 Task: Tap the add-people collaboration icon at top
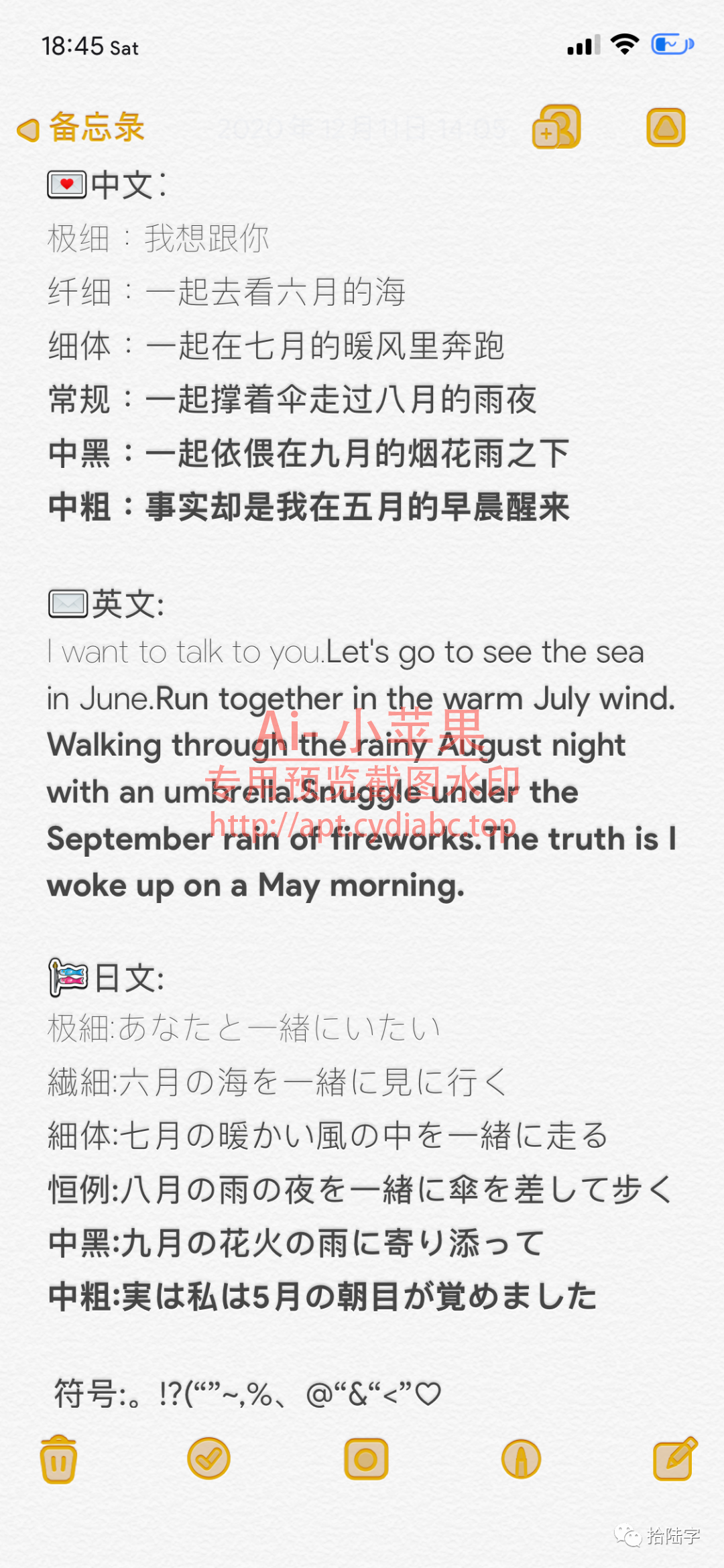pos(556,127)
